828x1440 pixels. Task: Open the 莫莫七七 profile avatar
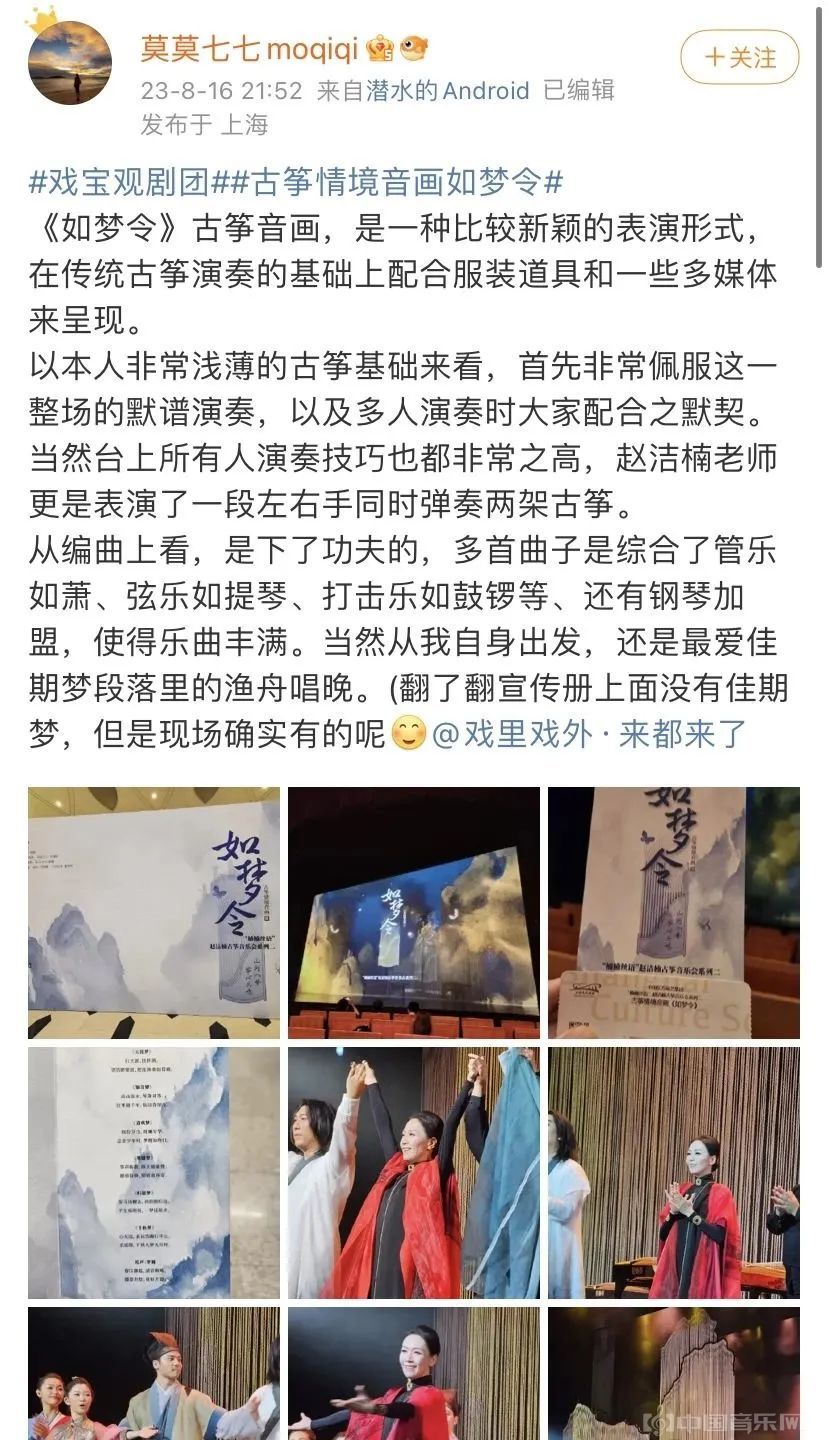tap(70, 63)
